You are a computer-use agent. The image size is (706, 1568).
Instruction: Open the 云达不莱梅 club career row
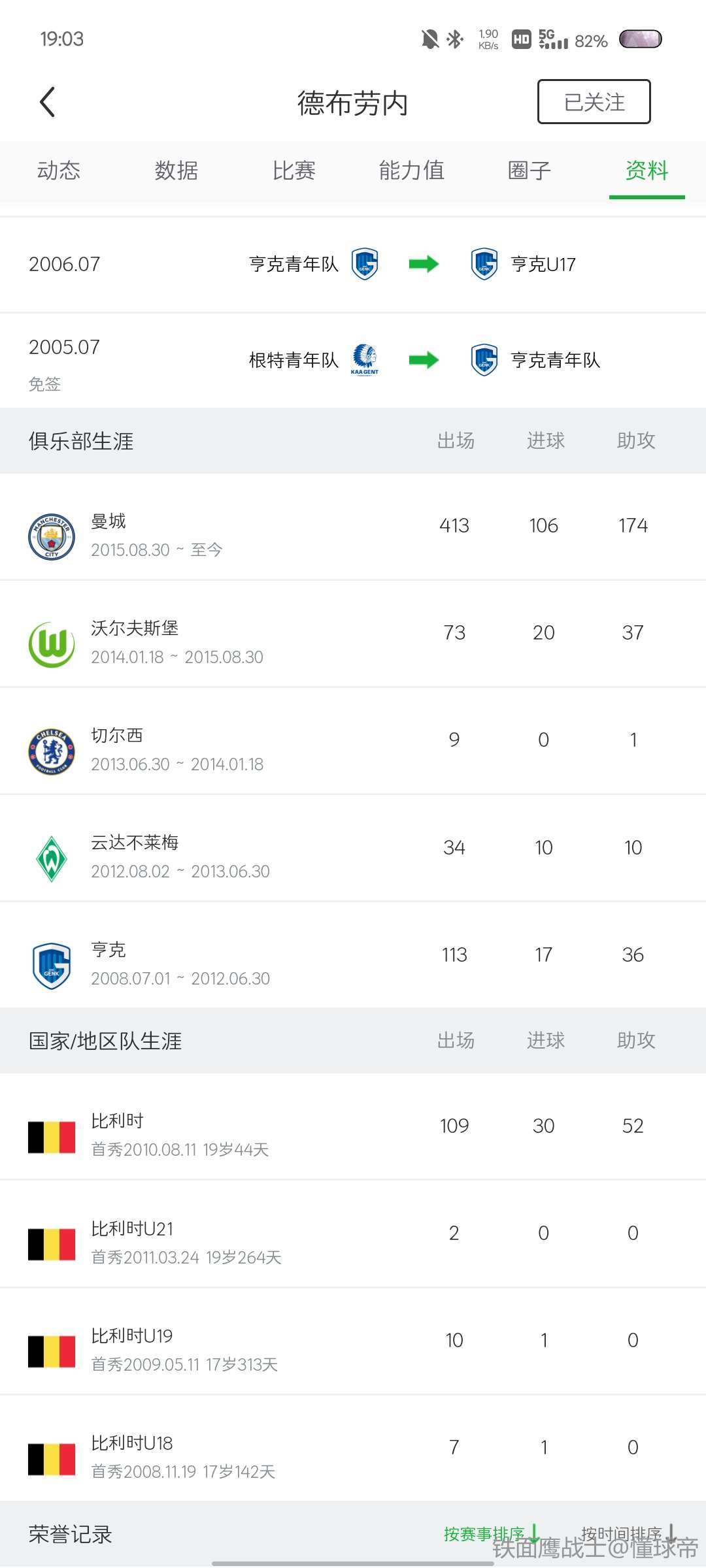click(353, 848)
